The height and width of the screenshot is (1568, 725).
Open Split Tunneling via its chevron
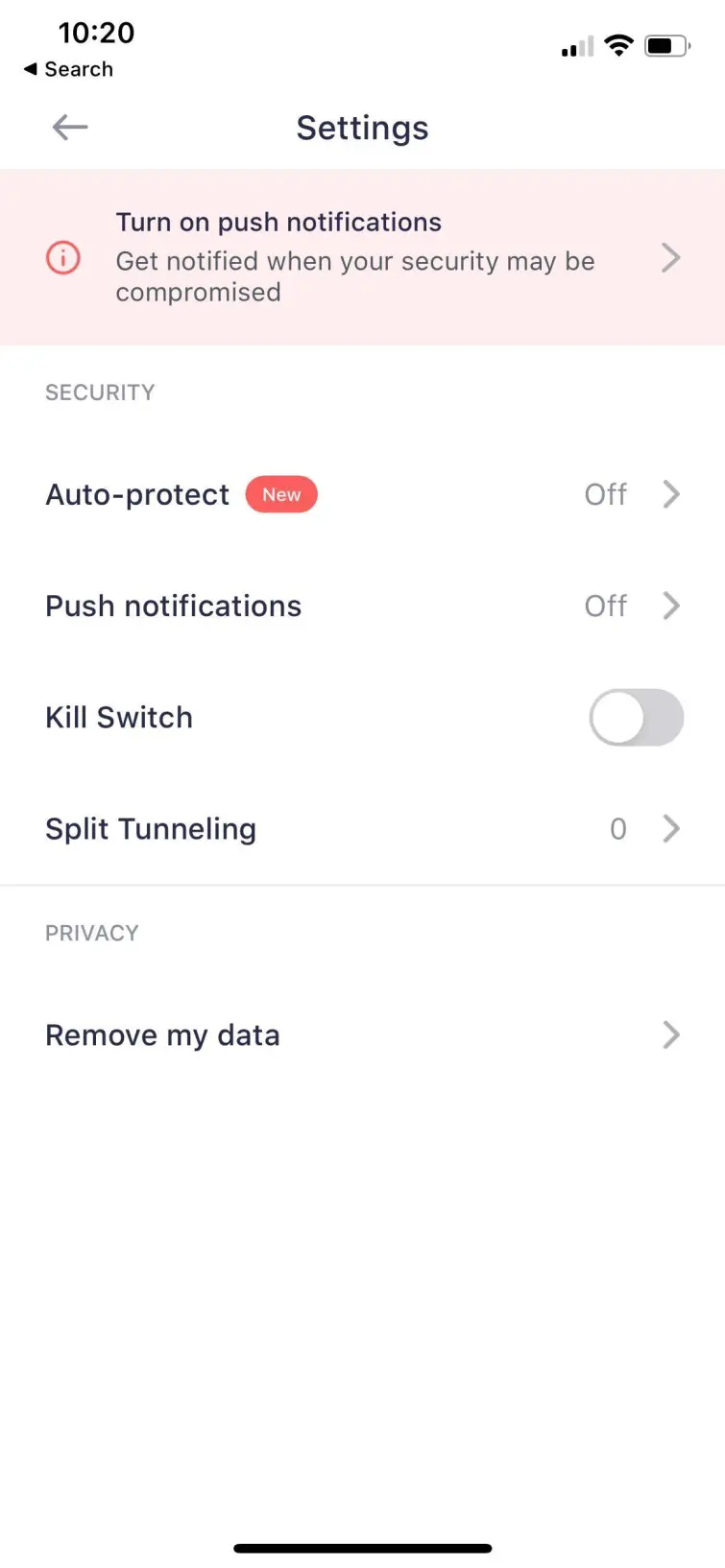click(x=672, y=828)
